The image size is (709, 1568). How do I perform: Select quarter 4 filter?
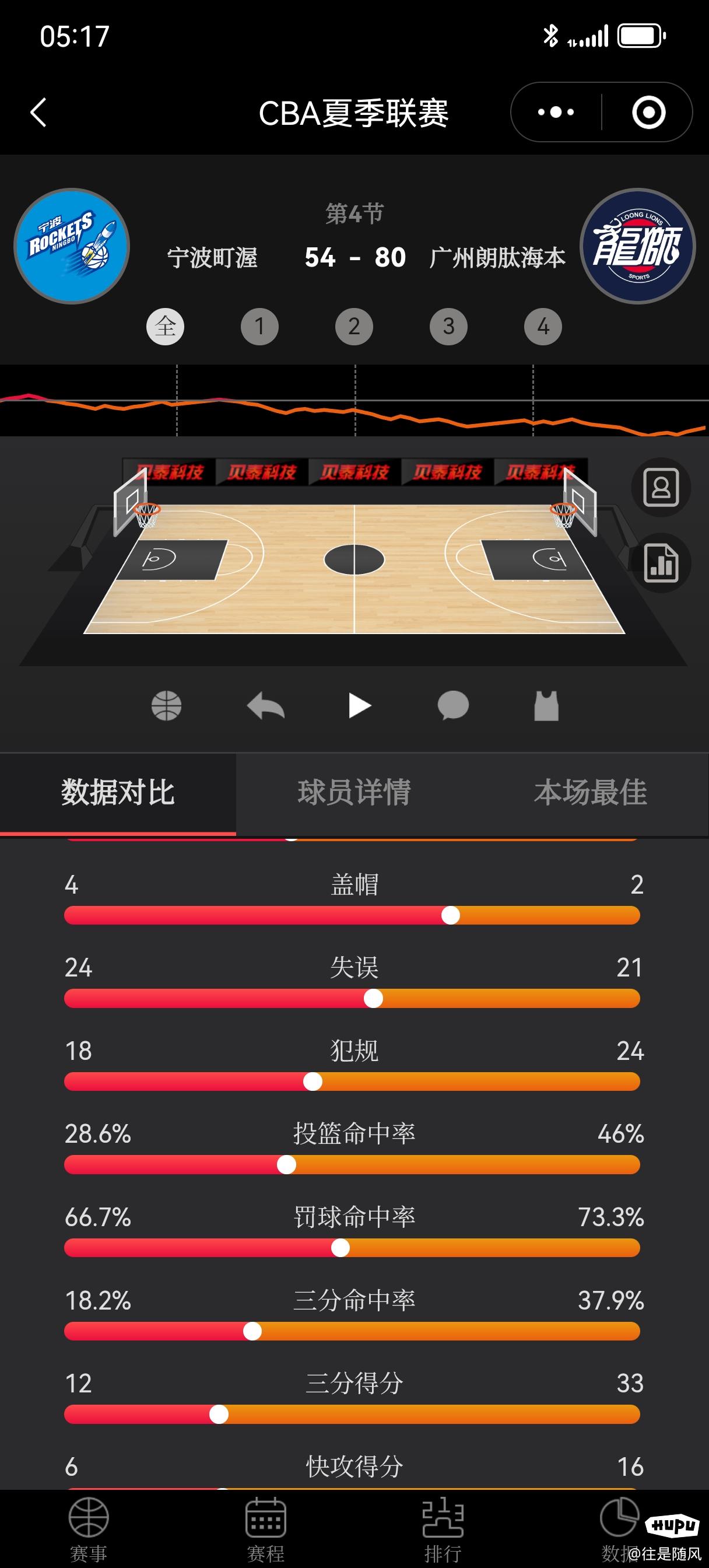[543, 327]
